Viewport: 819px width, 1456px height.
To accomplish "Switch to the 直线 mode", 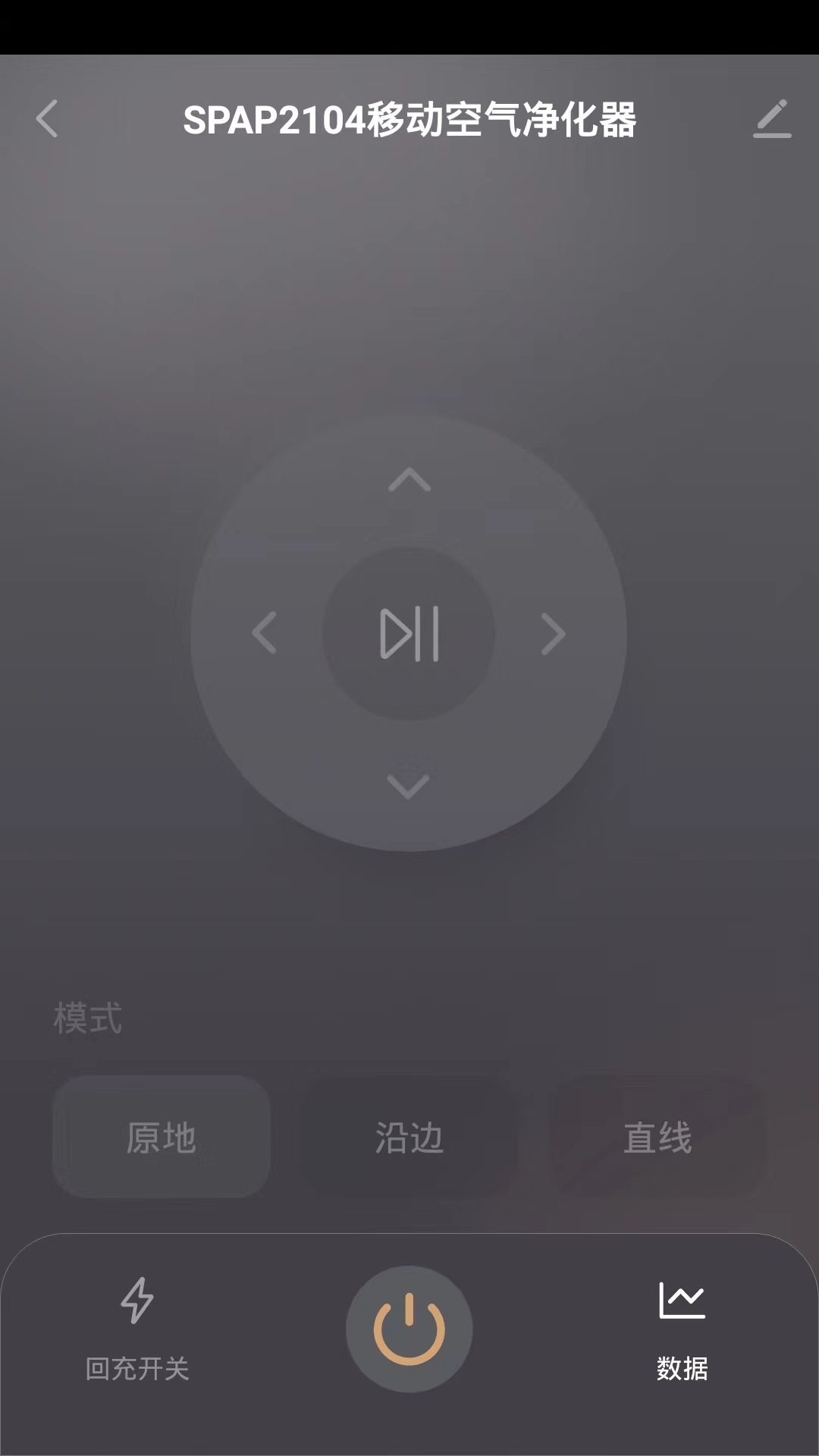I will click(658, 1137).
